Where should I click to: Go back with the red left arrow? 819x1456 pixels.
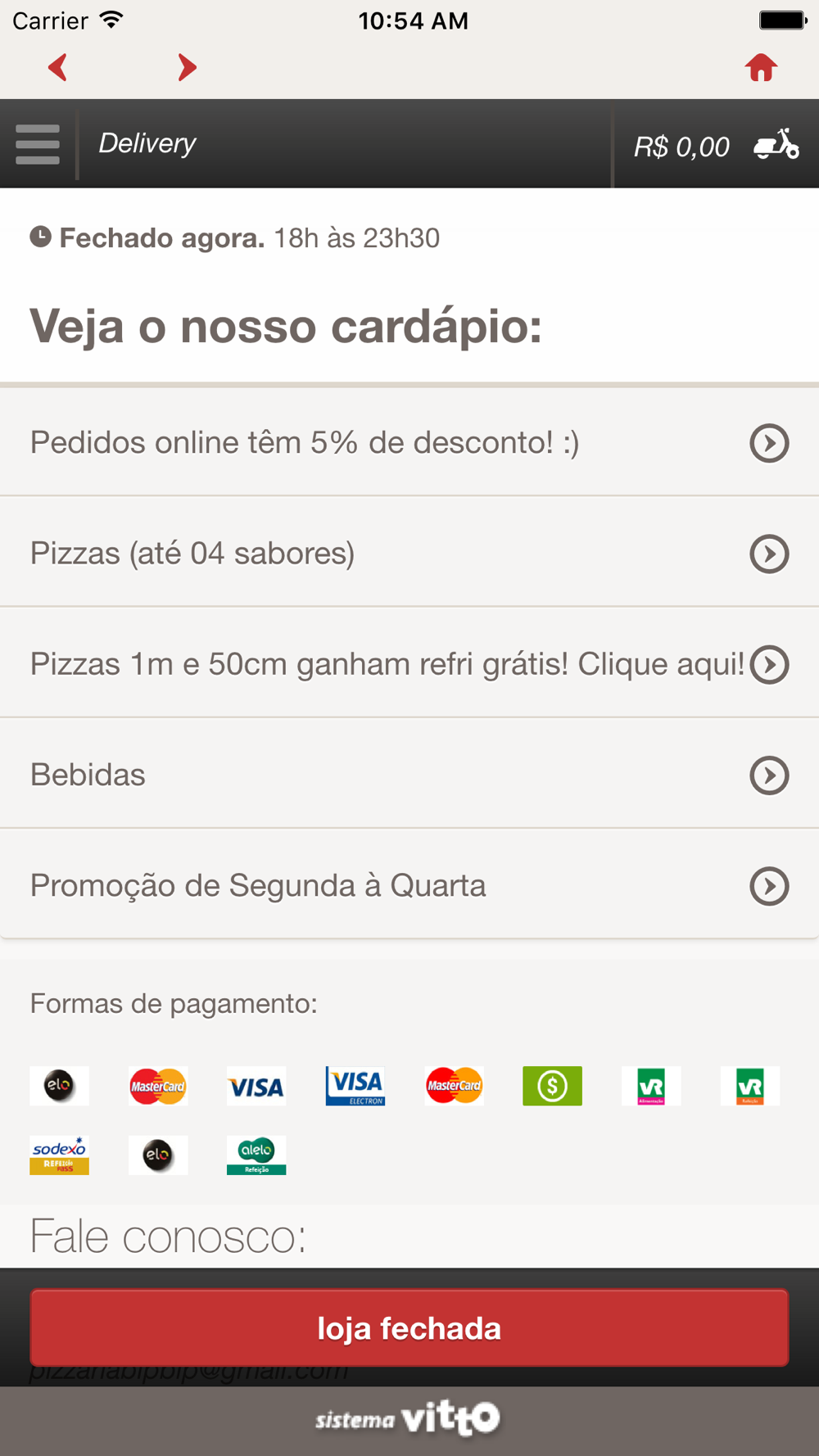[x=57, y=67]
